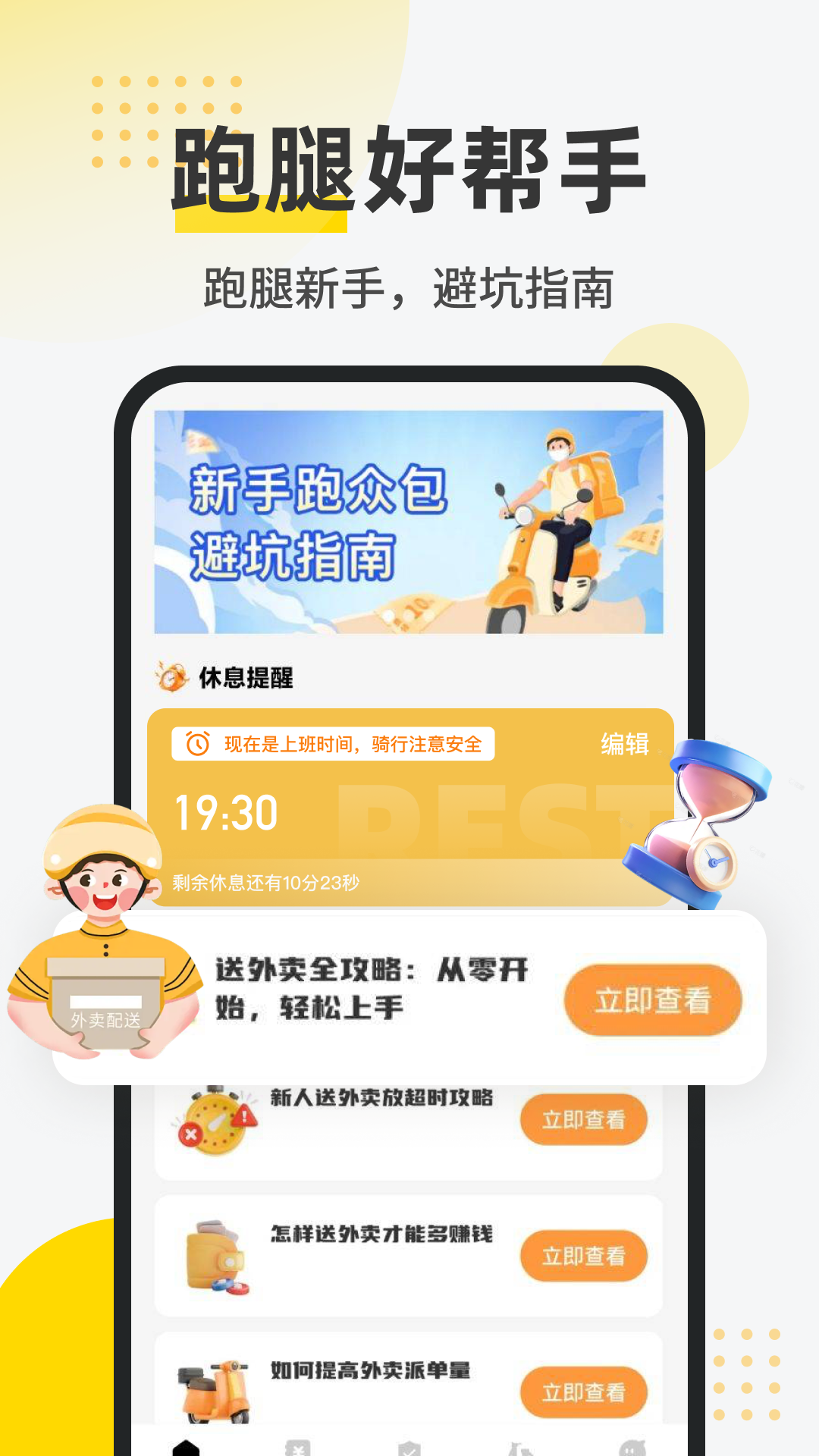The width and height of the screenshot is (819, 1456).
Task: Select the black Home tab icon
Action: coord(187,1447)
